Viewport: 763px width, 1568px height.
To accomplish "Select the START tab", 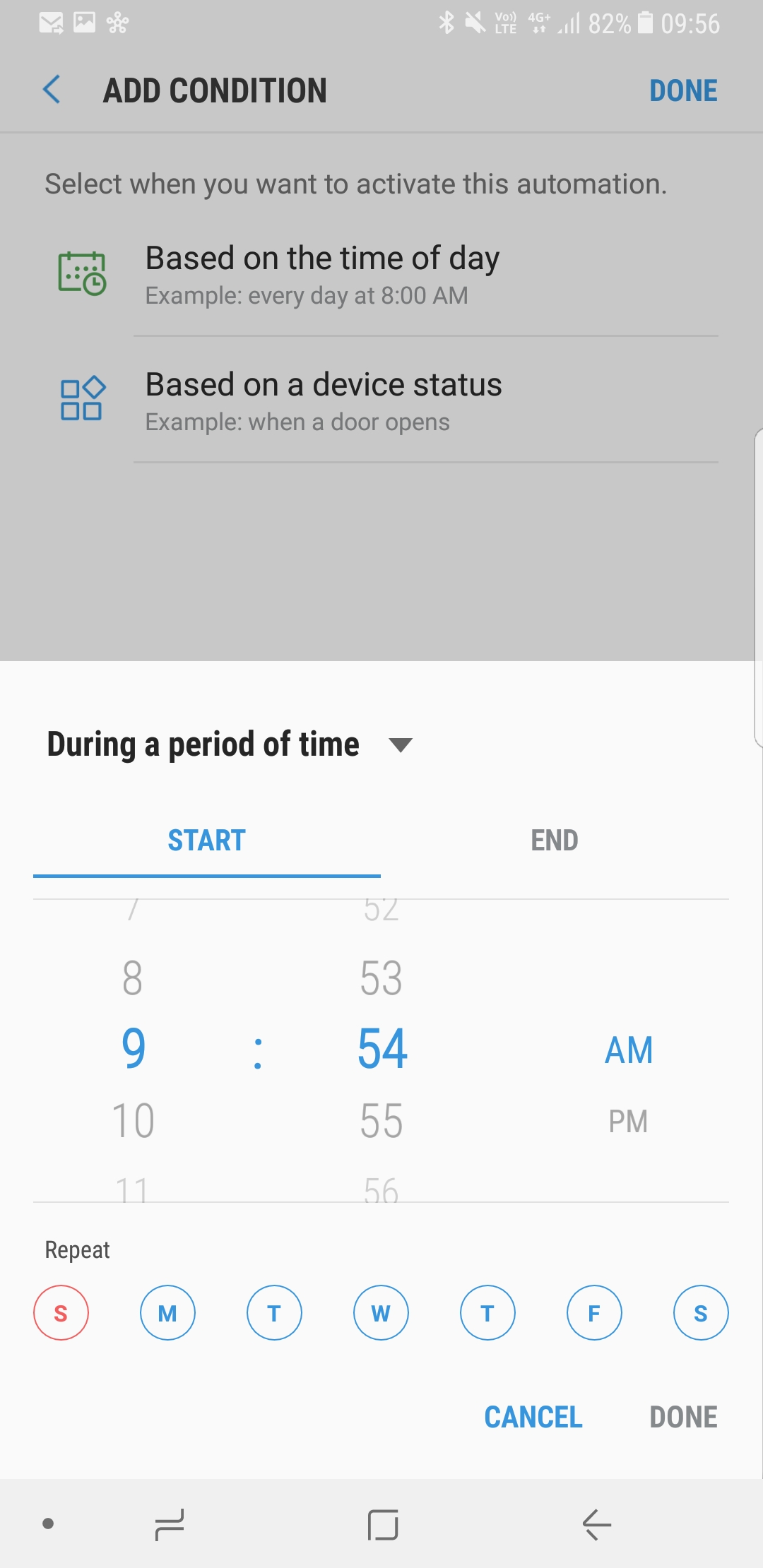I will (207, 841).
